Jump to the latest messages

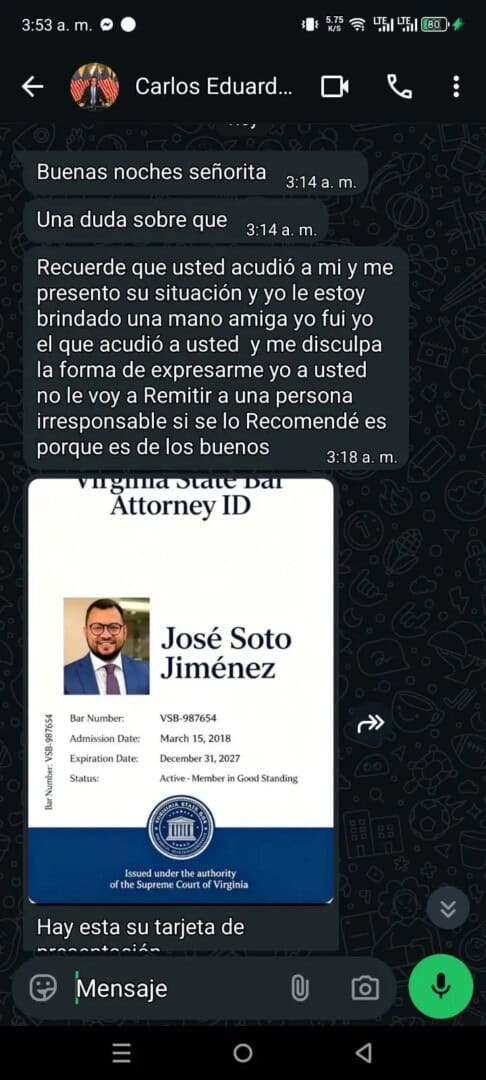pyautogui.click(x=448, y=908)
